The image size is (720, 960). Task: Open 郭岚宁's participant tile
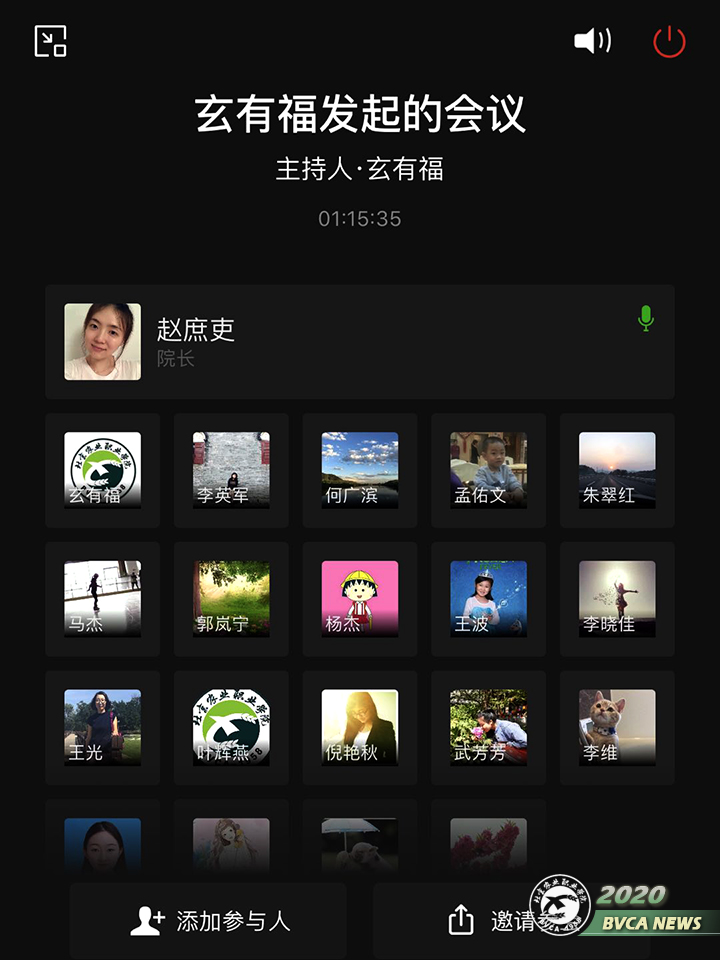[231, 598]
